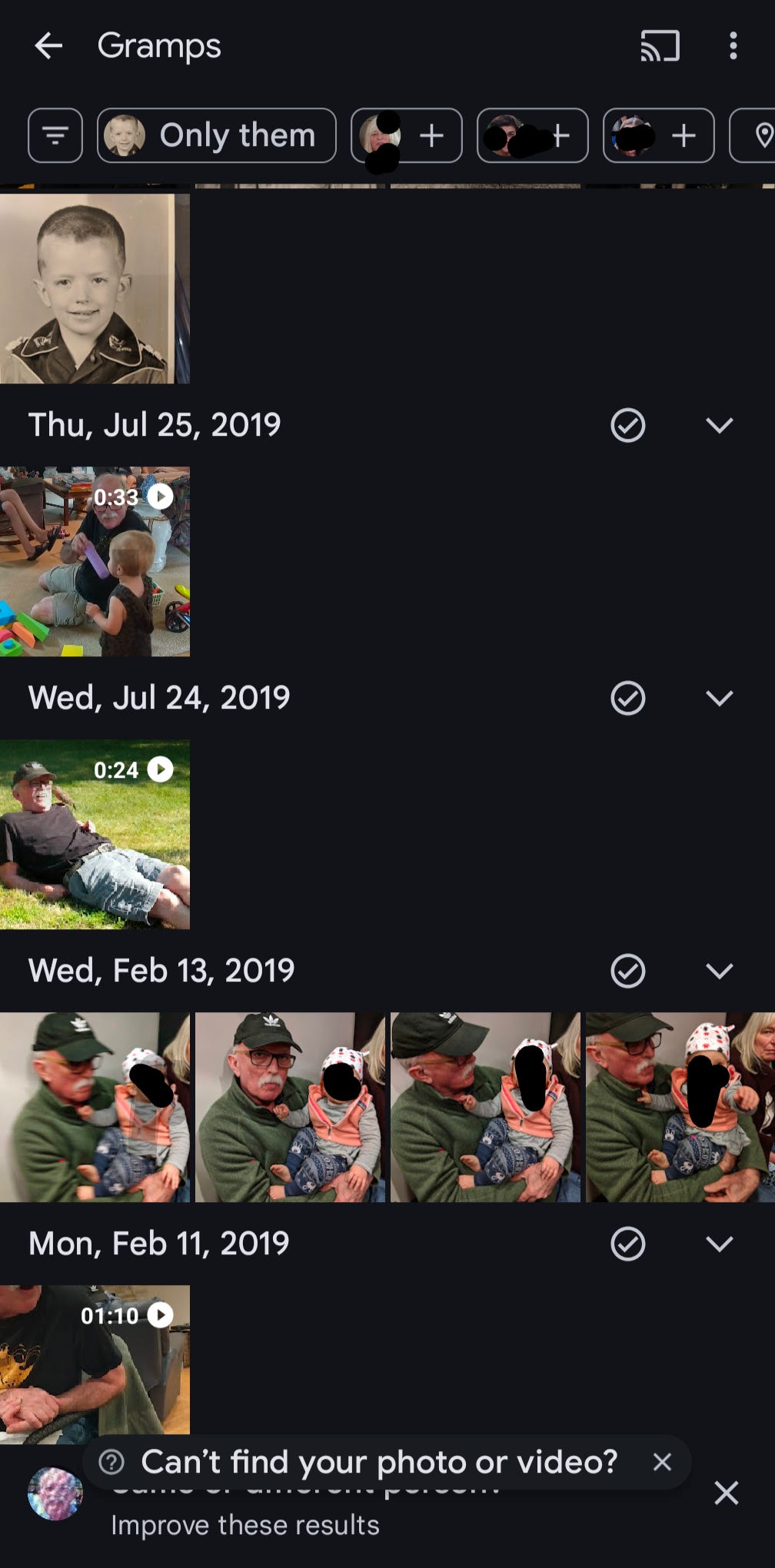
Task: Select all items from Thu, Jul 25, 2019
Action: (627, 425)
